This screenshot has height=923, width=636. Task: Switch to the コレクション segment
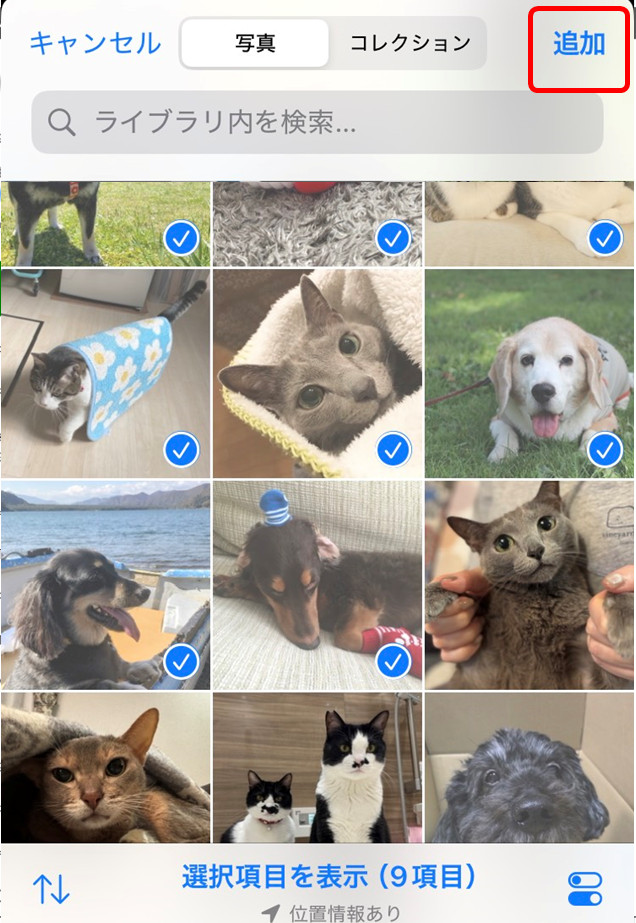409,43
